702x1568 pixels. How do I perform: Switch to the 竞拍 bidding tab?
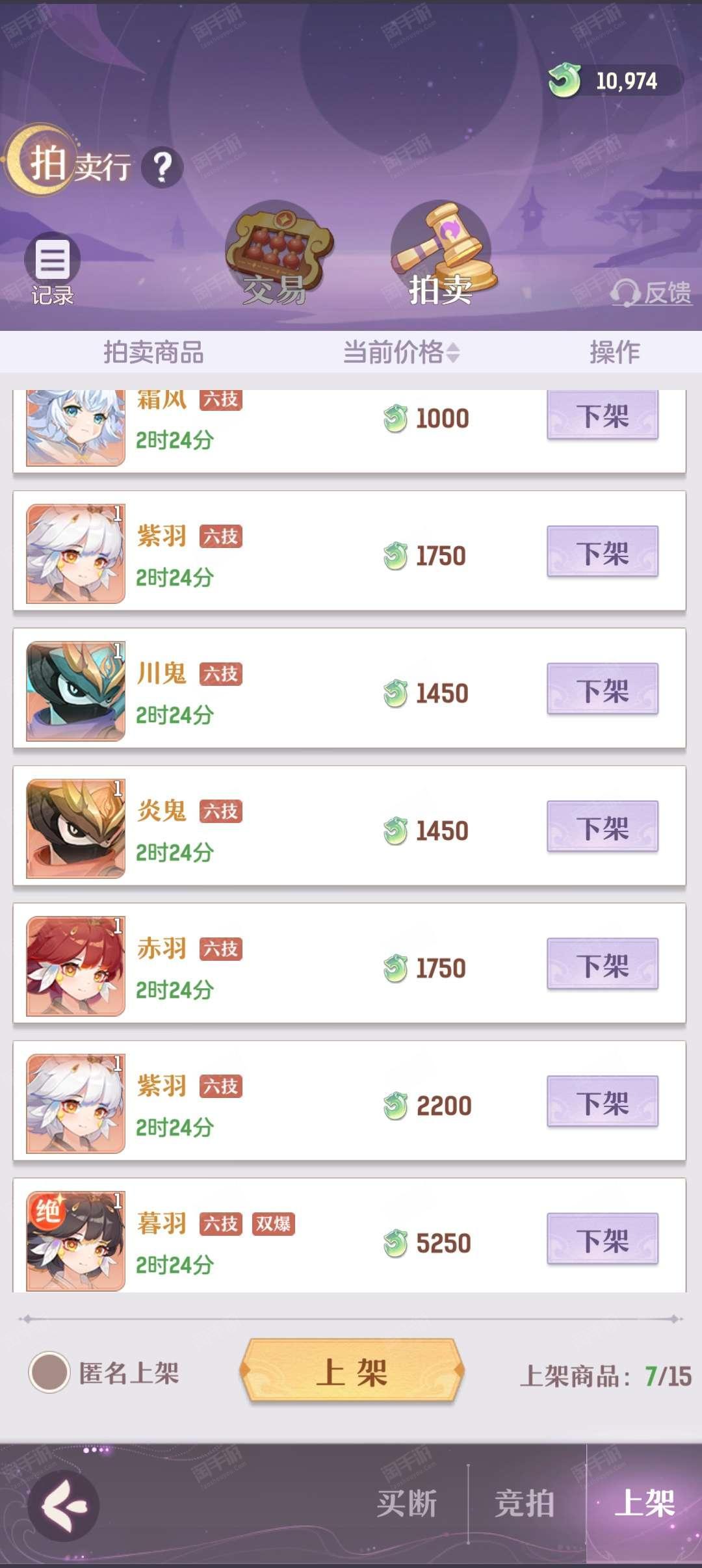(525, 1503)
